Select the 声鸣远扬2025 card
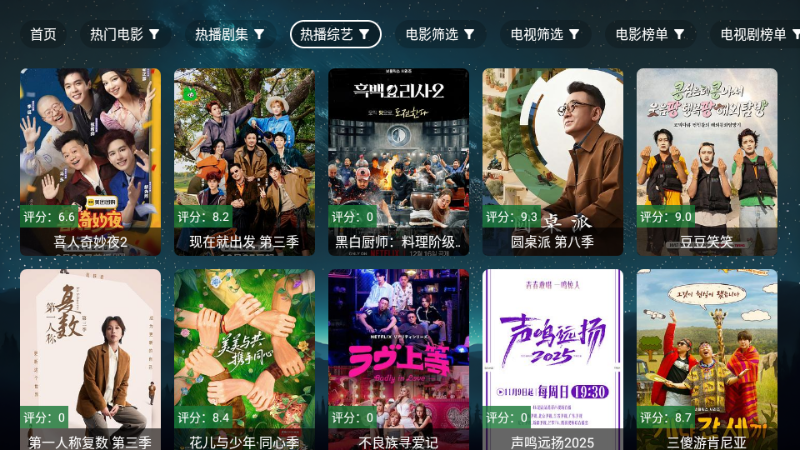This screenshot has width=800, height=450. point(552,360)
